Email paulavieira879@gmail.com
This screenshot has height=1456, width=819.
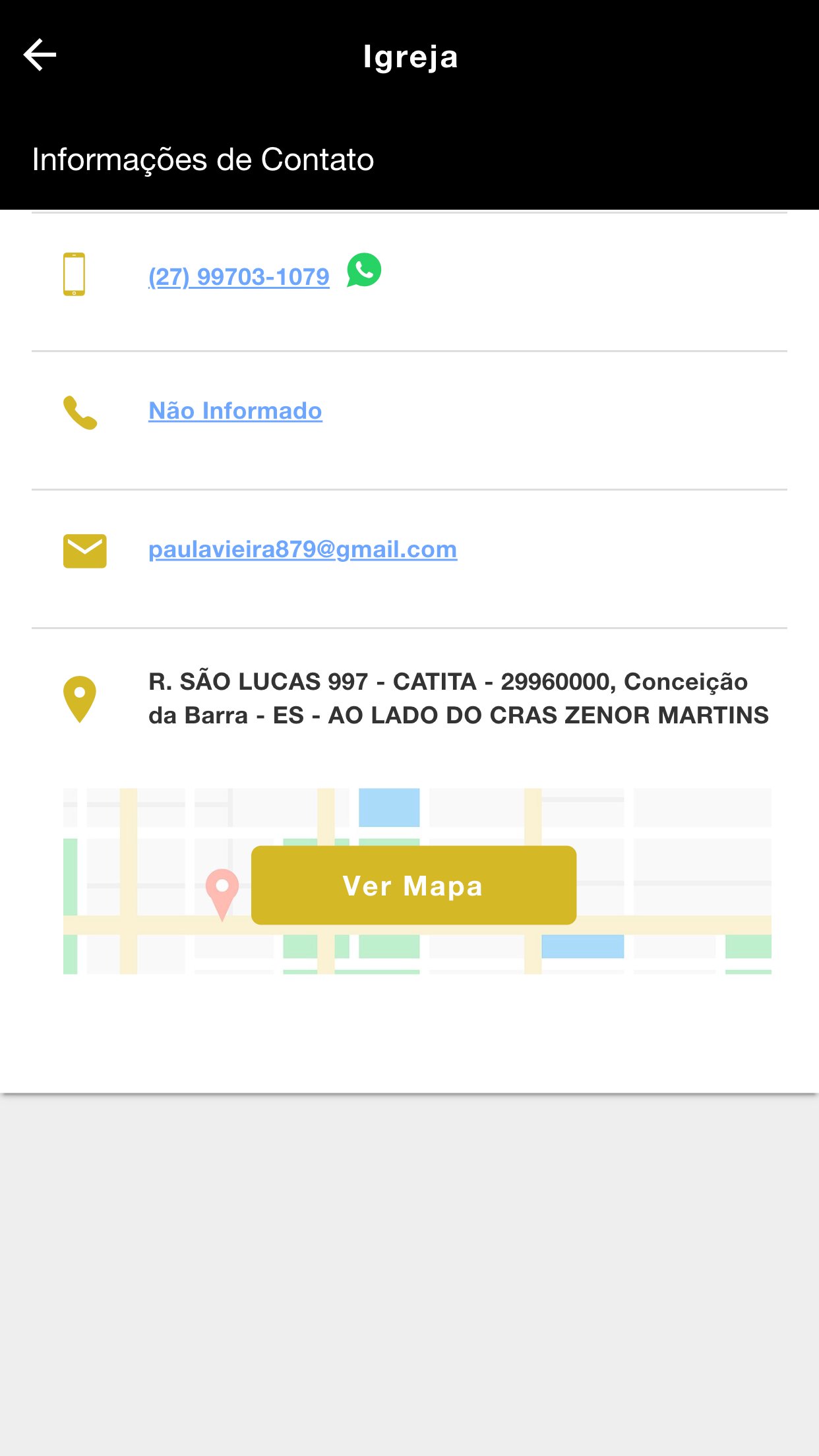pyautogui.click(x=302, y=549)
